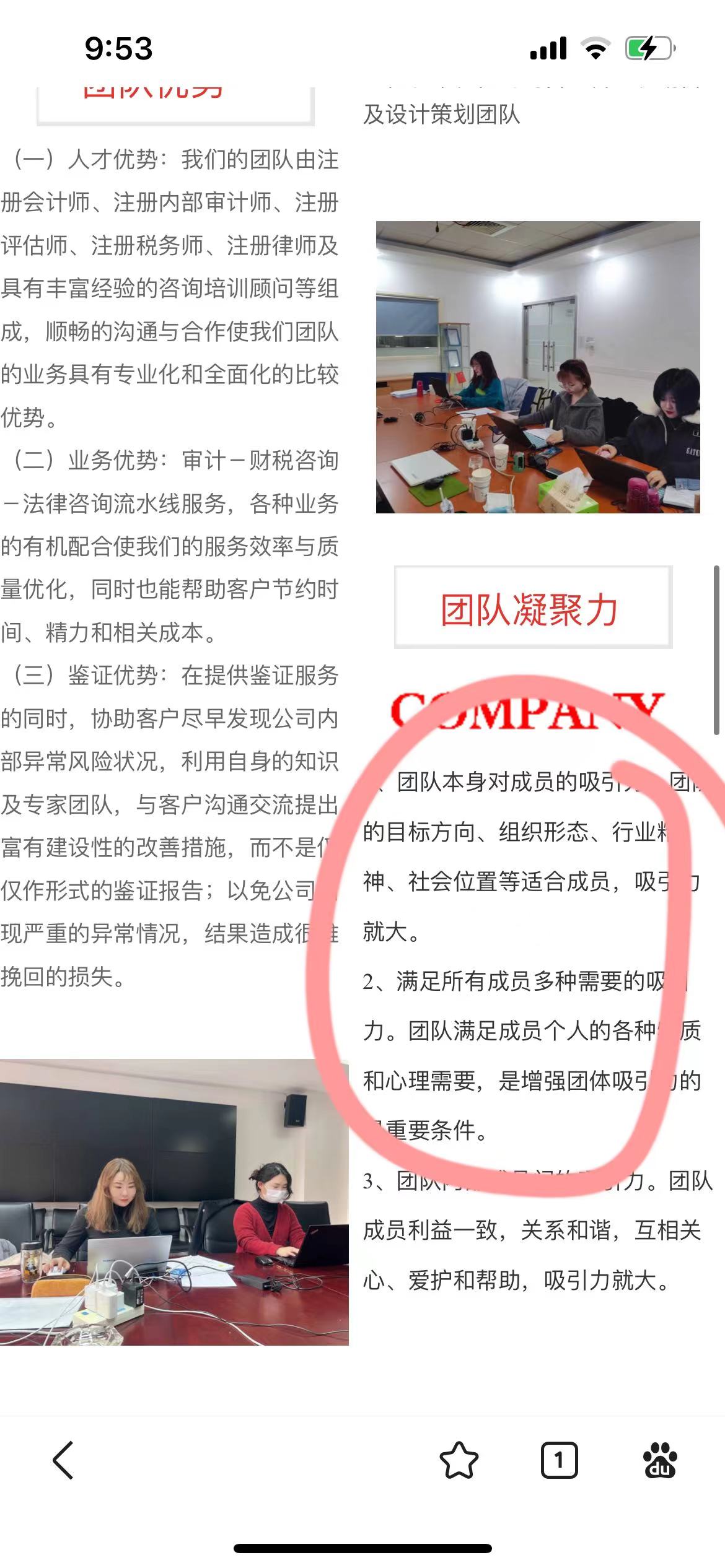Viewport: 725px width, 1568px height.
Task: Open the Baidu paw home icon
Action: pyautogui.click(x=660, y=1460)
